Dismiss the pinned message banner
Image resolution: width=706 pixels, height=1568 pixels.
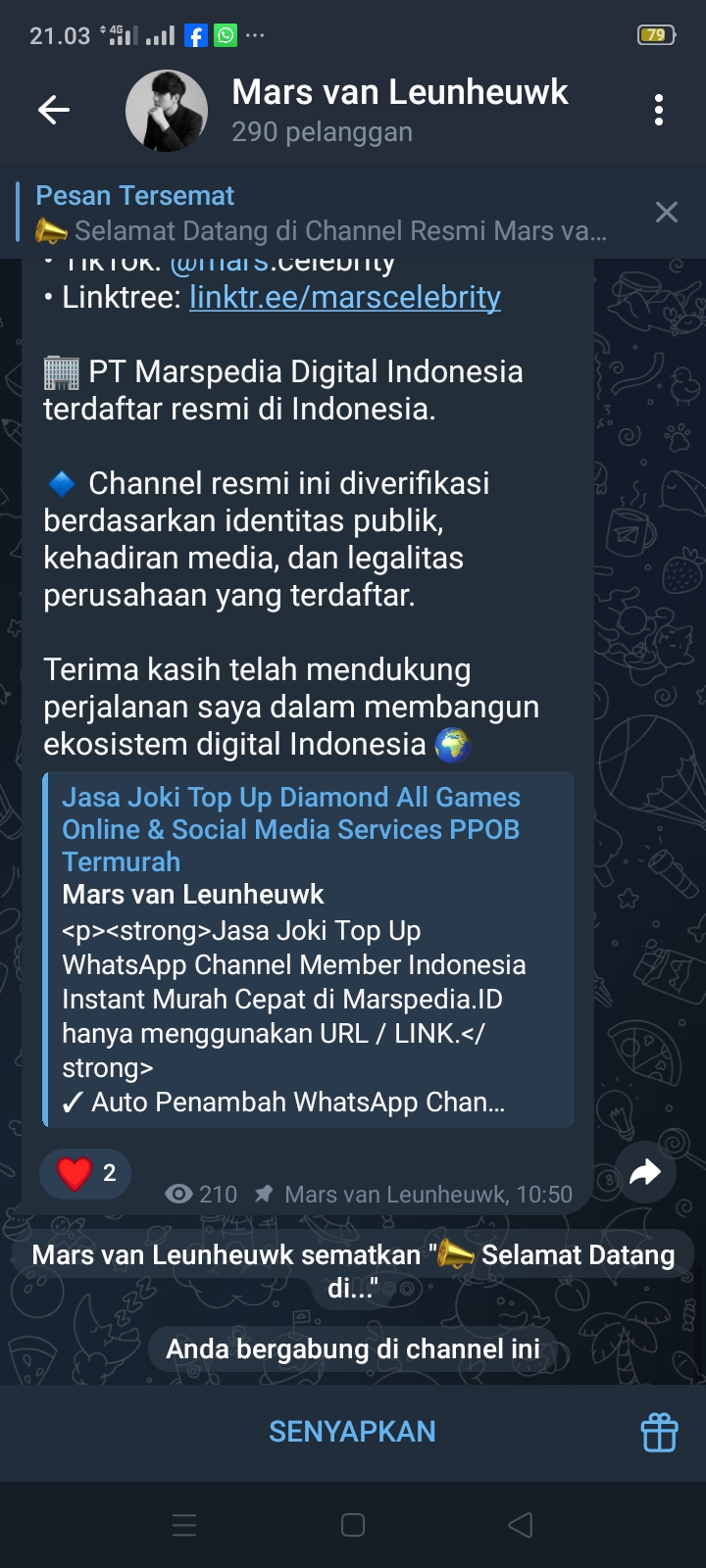click(667, 212)
